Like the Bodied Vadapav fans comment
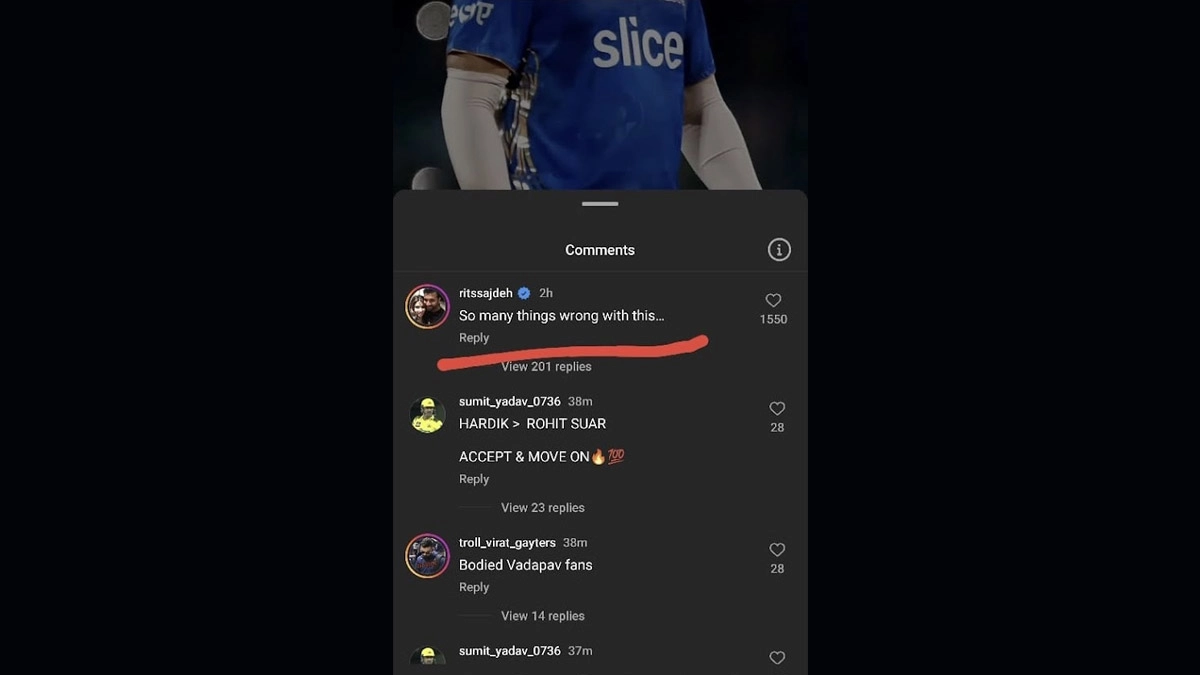This screenshot has width=1200, height=675. (777, 550)
